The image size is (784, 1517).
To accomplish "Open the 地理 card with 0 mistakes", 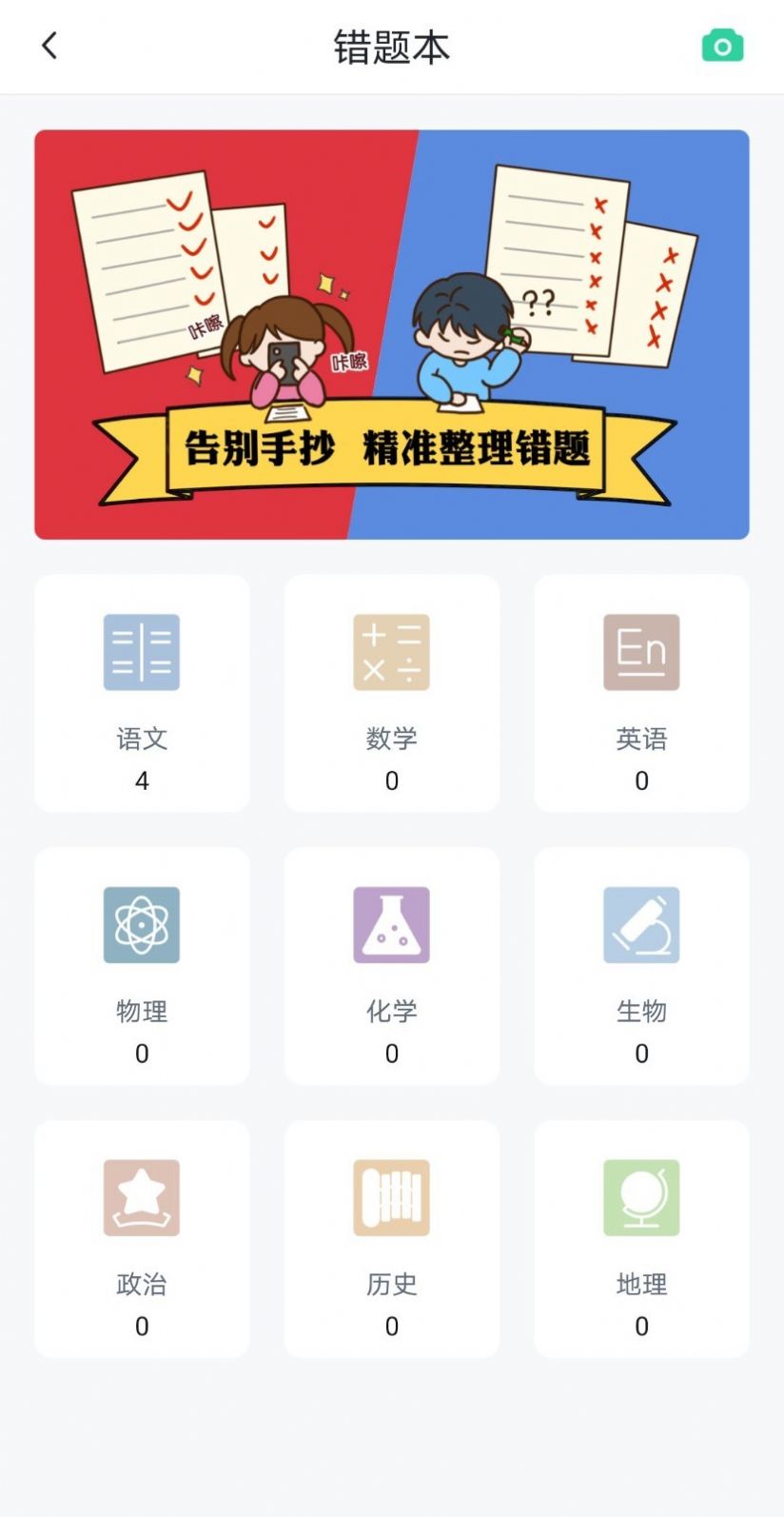I will [640, 1239].
